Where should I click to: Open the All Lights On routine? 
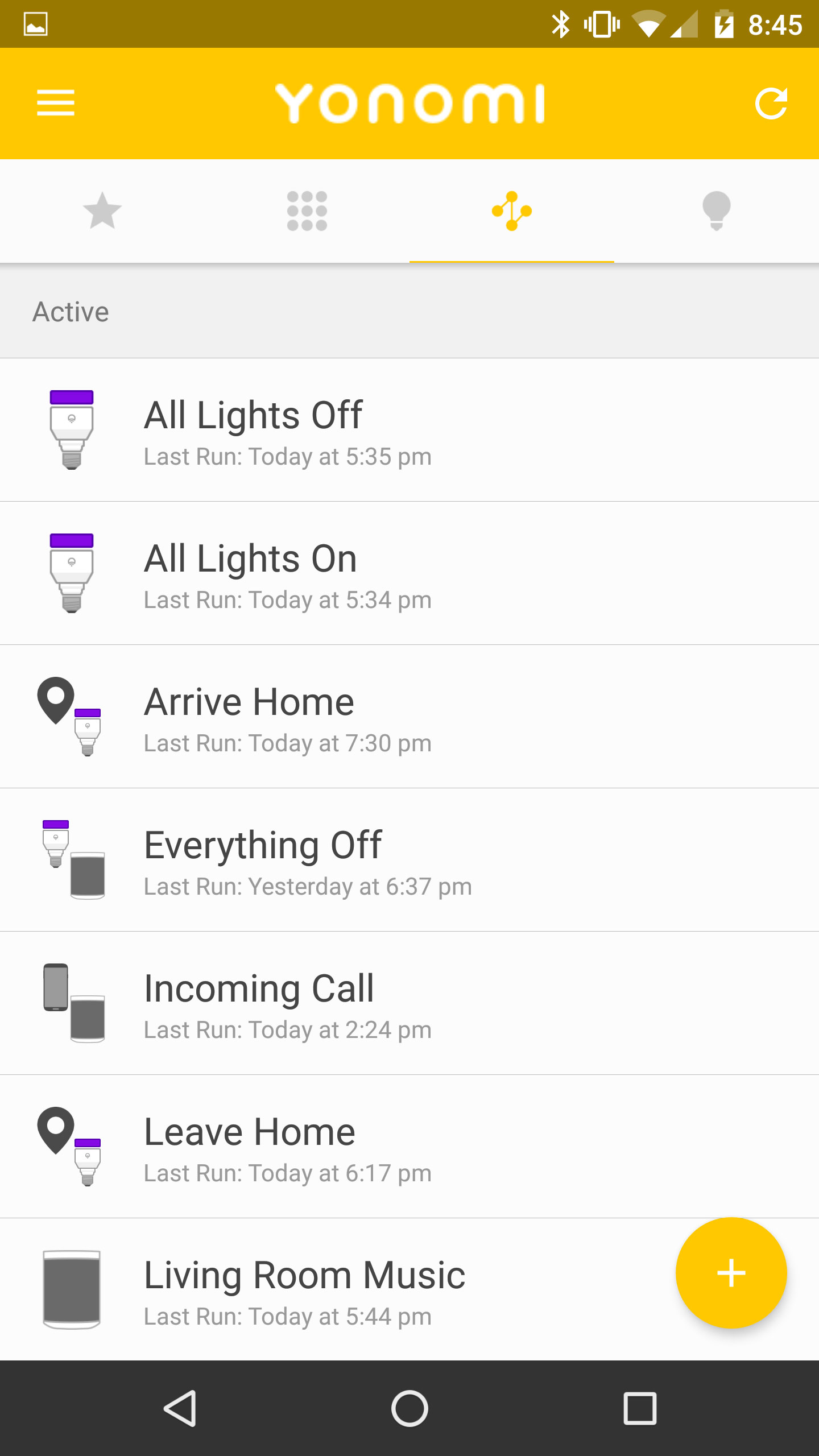click(409, 573)
